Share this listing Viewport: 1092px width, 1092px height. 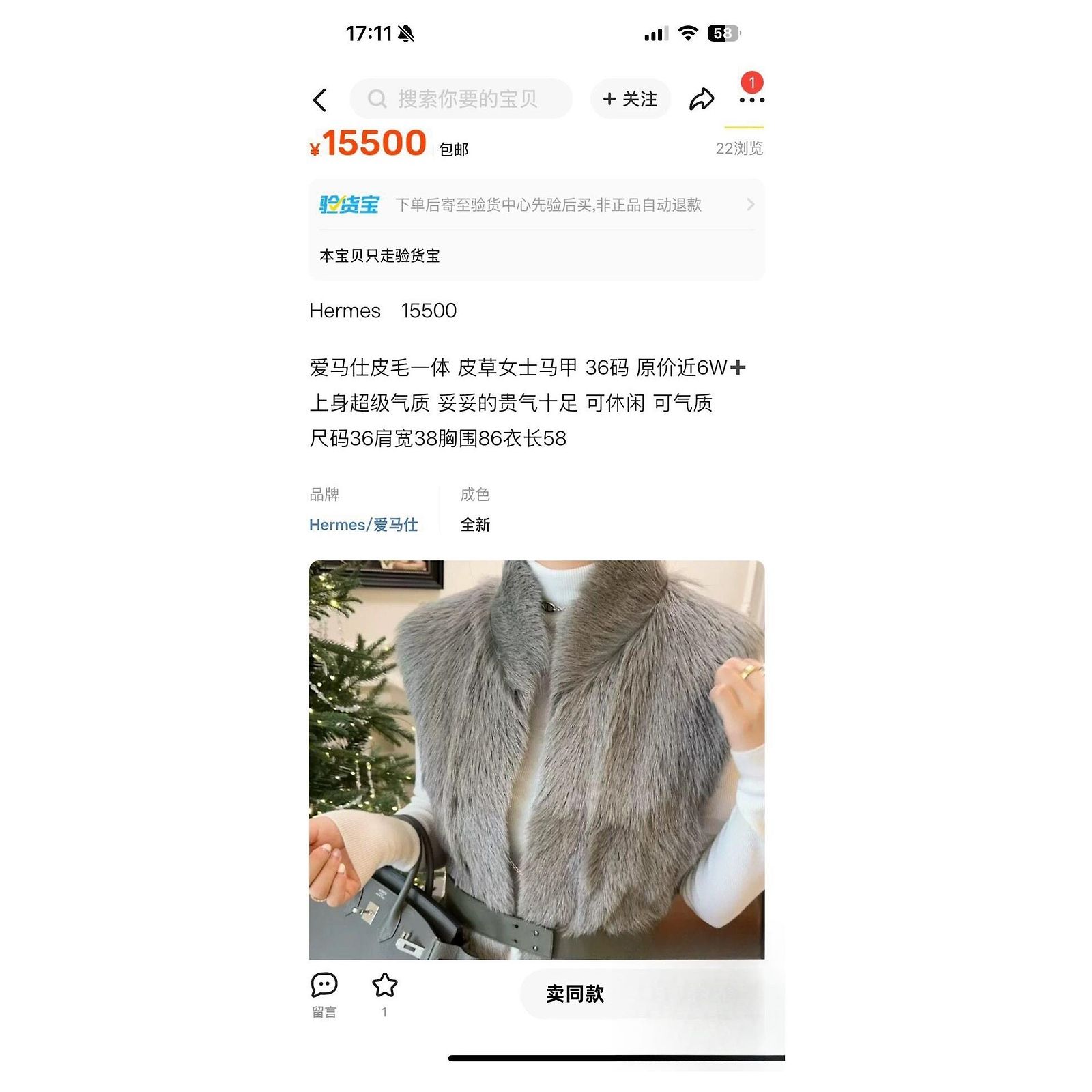click(x=702, y=100)
